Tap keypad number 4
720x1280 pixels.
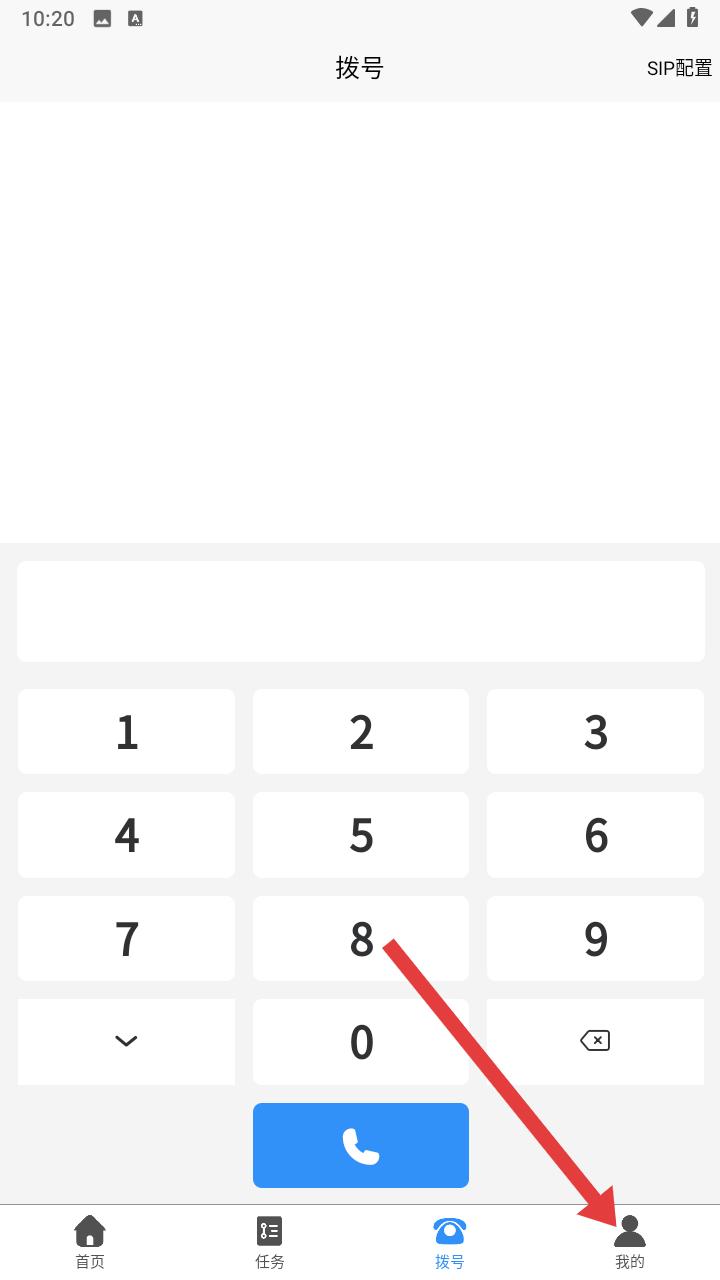tap(126, 835)
